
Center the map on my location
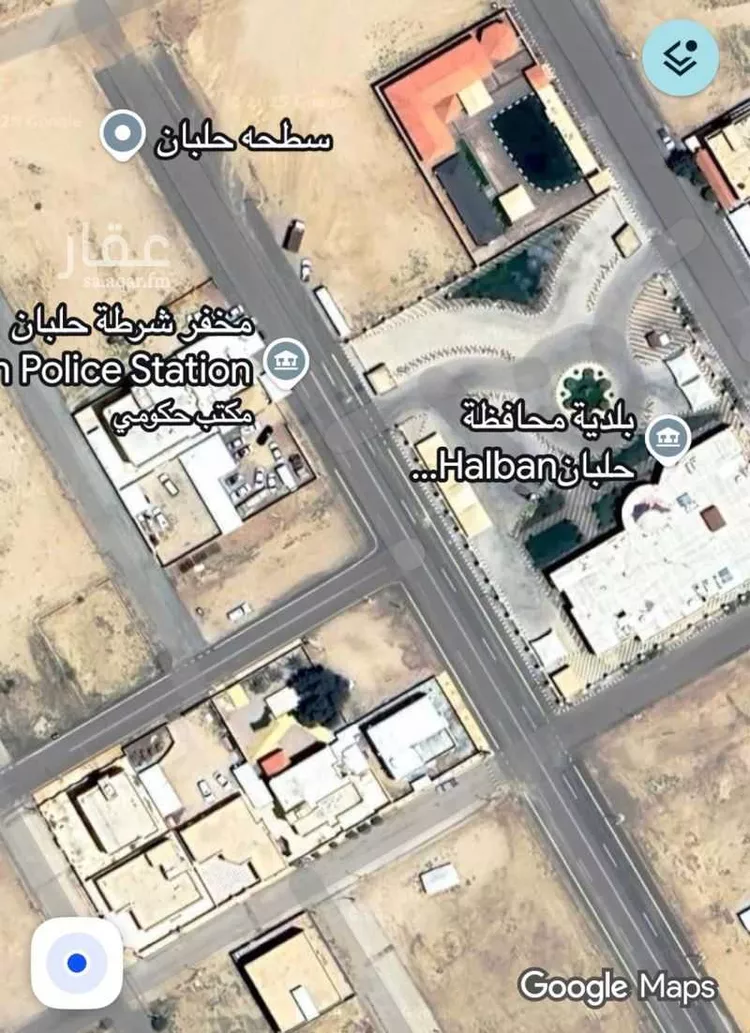pos(77,963)
